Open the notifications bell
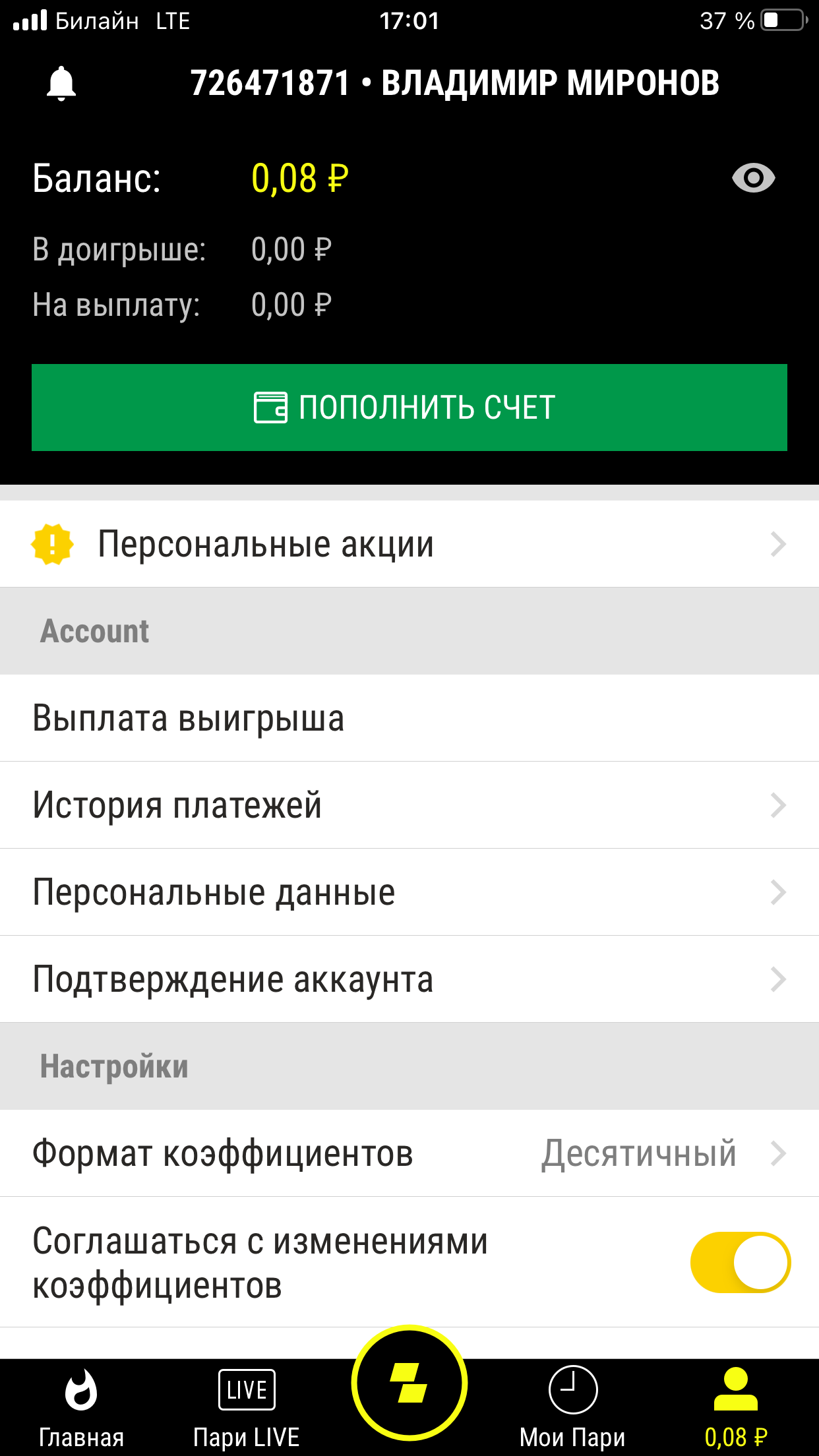Viewport: 819px width, 1456px height. (x=61, y=84)
